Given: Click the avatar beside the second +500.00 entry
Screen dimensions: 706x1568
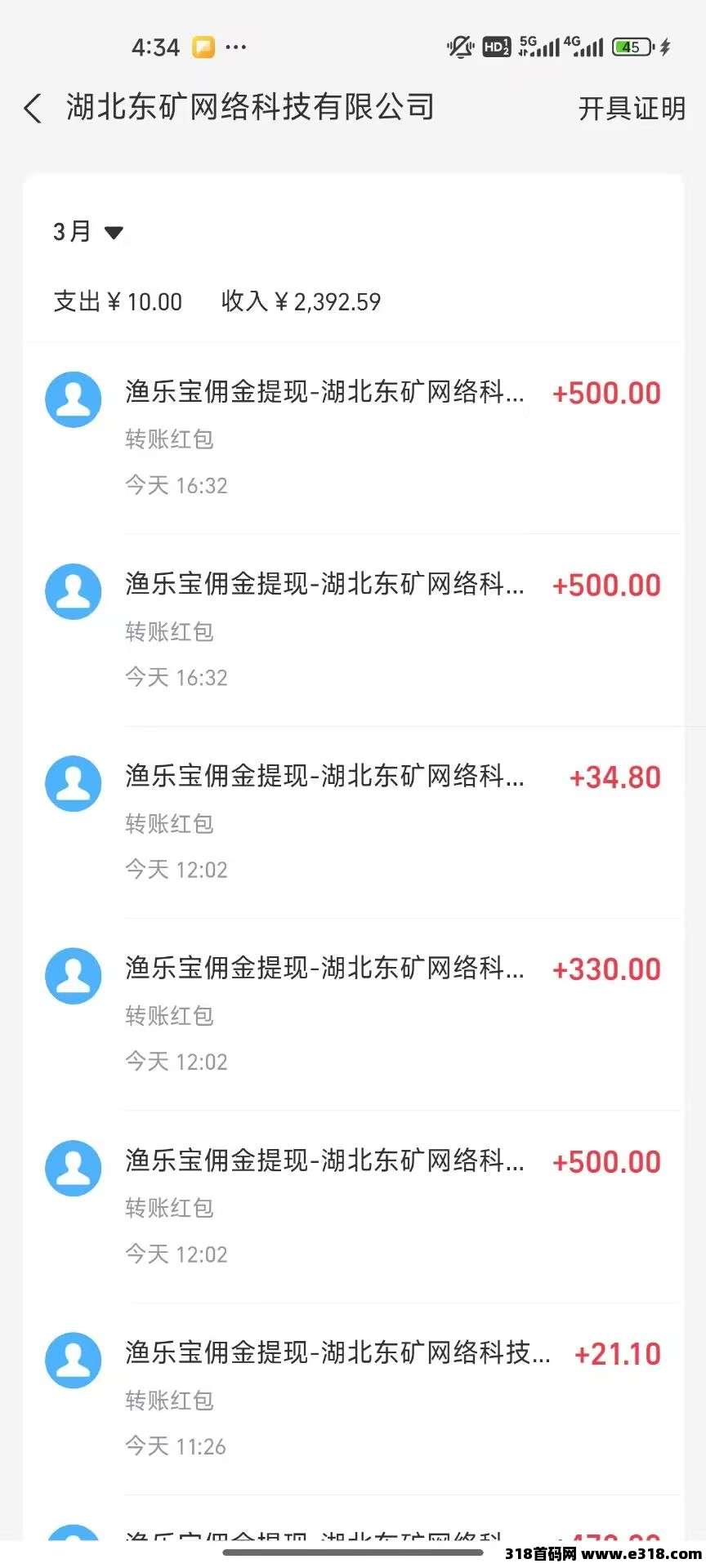Looking at the screenshot, I should (x=73, y=591).
